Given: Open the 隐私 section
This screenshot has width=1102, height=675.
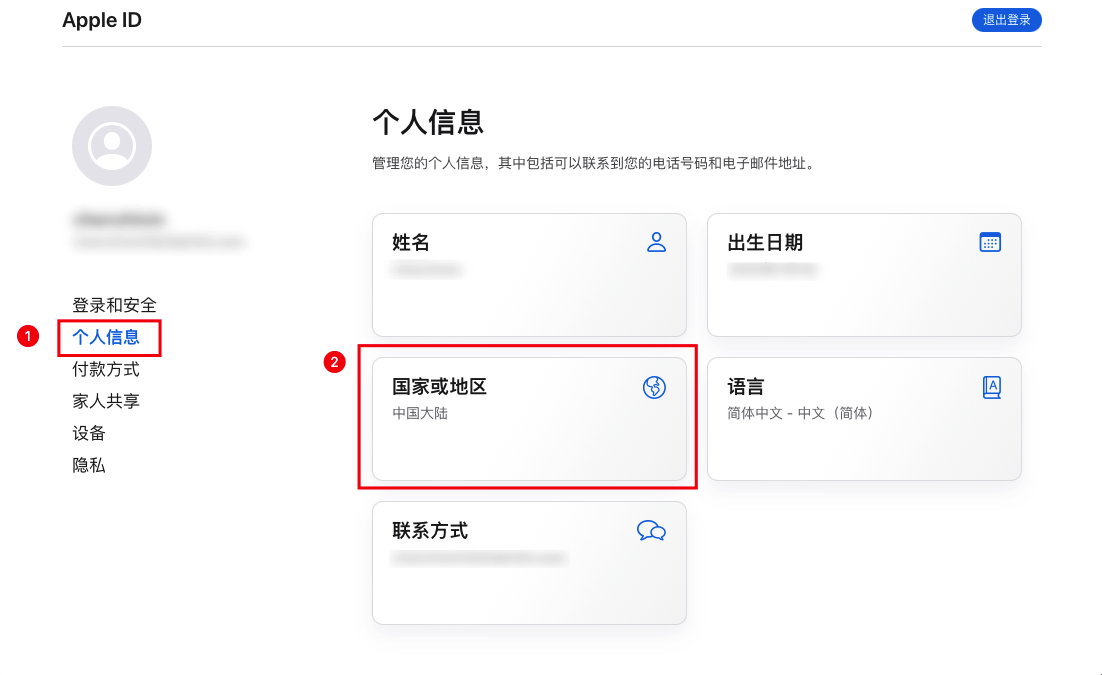Looking at the screenshot, I should pos(89,465).
